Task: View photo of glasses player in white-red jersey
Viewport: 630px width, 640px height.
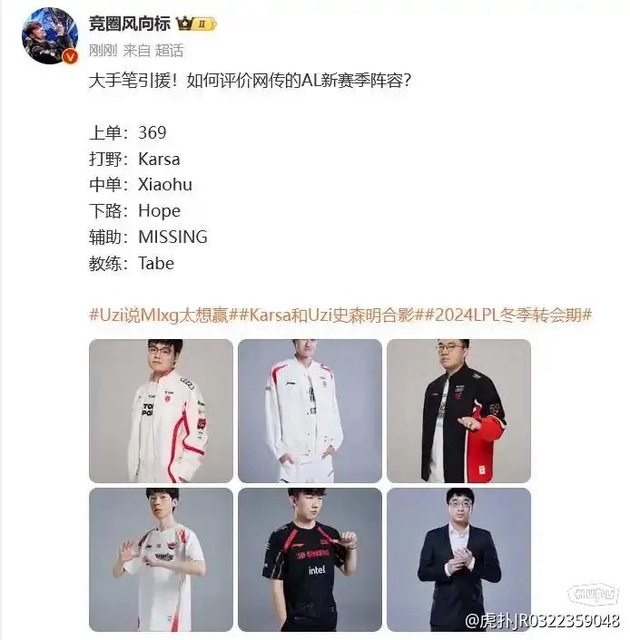Action: pos(161,411)
